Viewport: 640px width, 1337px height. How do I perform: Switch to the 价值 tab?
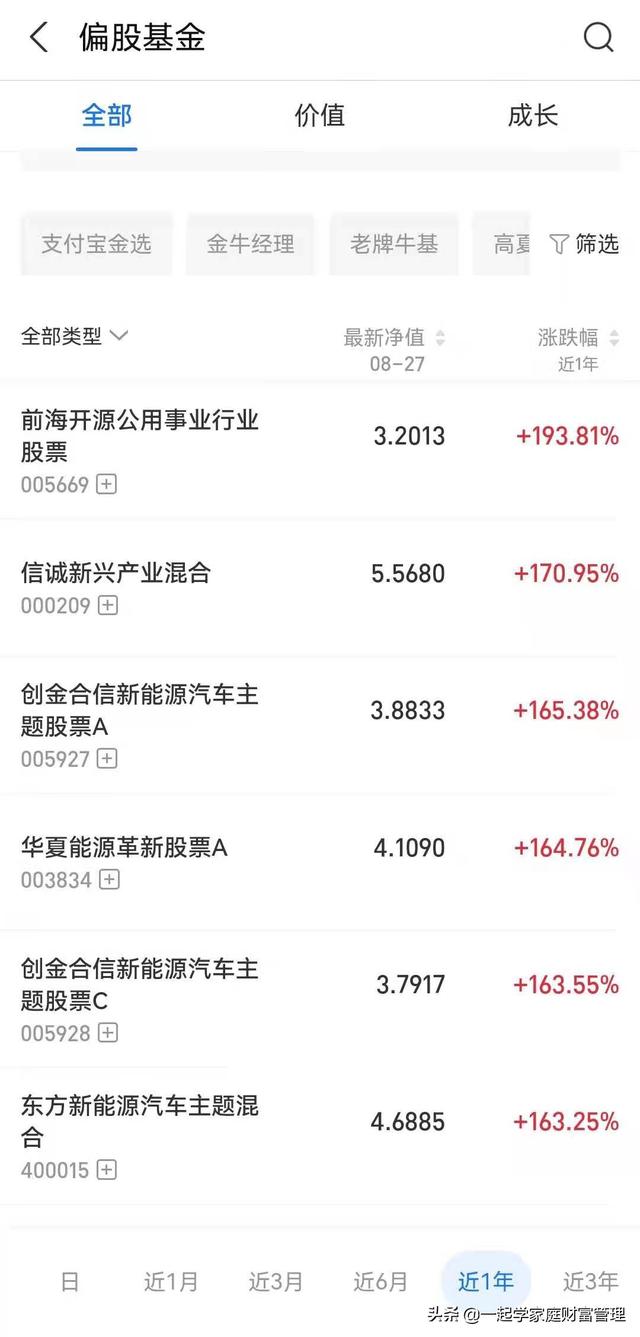(x=320, y=115)
